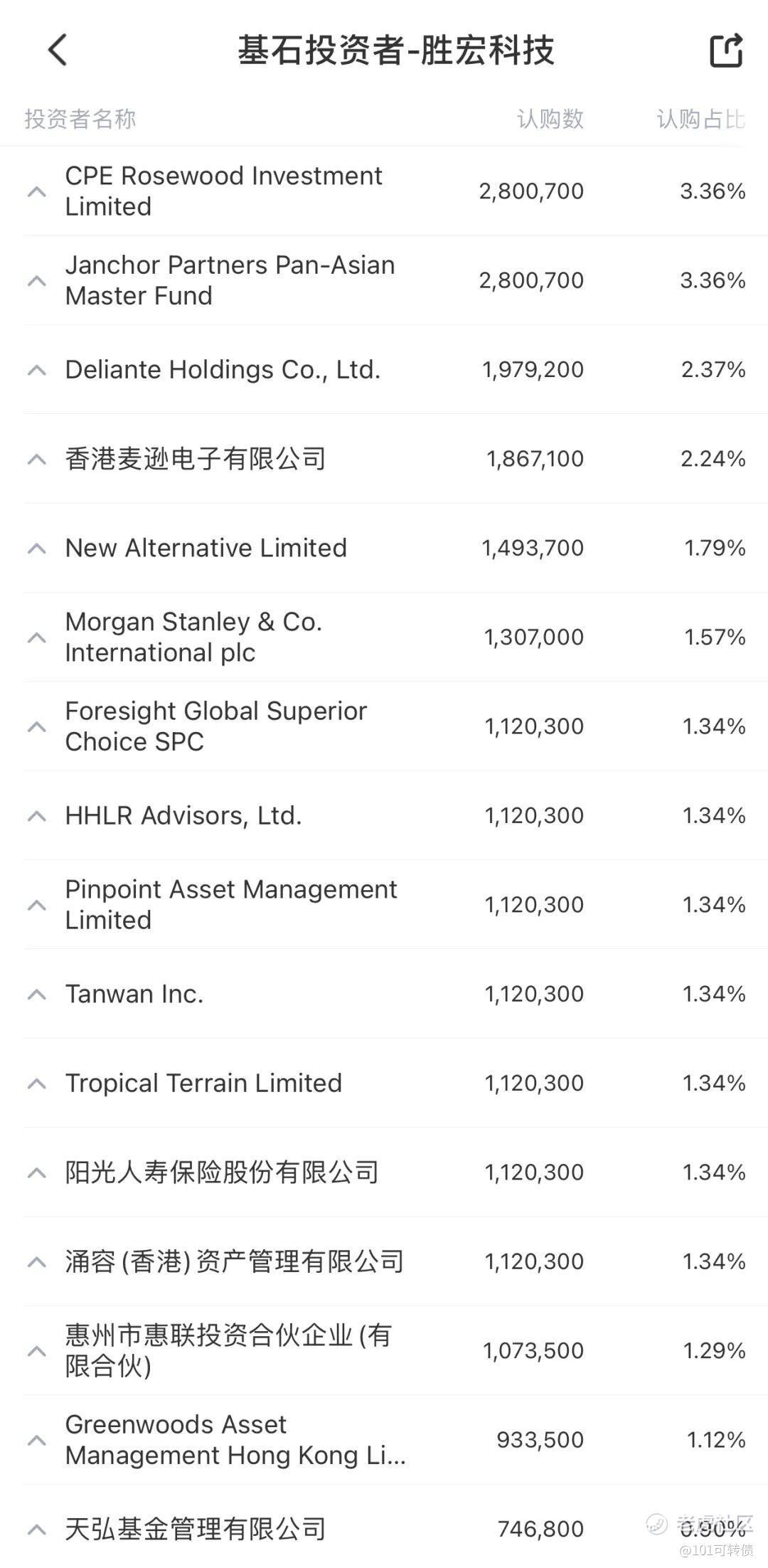This screenshot has width=768, height=1568.
Task: Expand the 香港麦逊电子有限公司 row
Action: click(x=37, y=459)
